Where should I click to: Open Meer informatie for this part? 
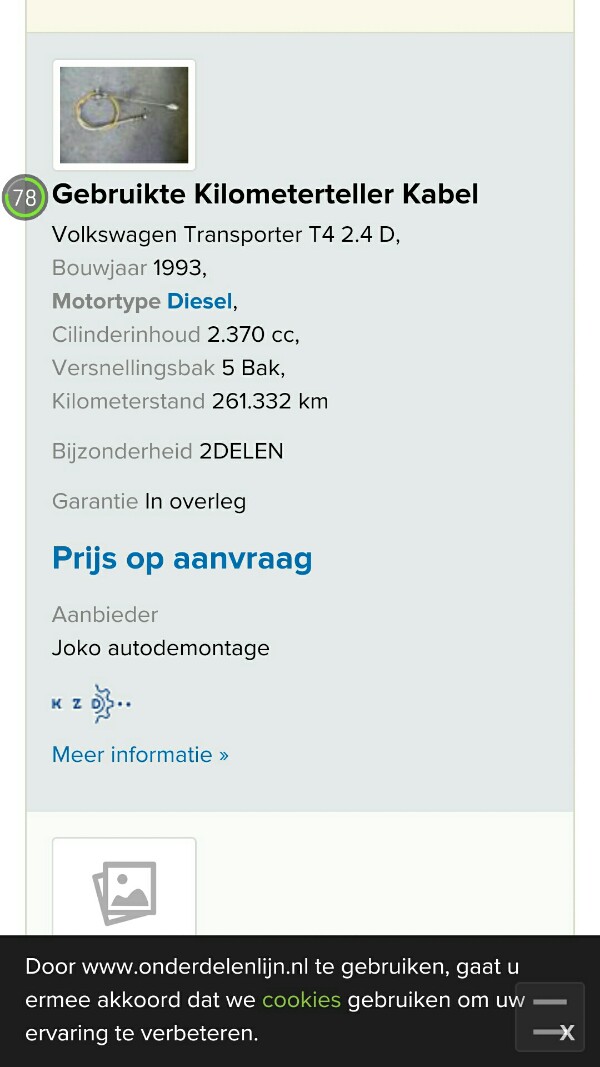[140, 755]
